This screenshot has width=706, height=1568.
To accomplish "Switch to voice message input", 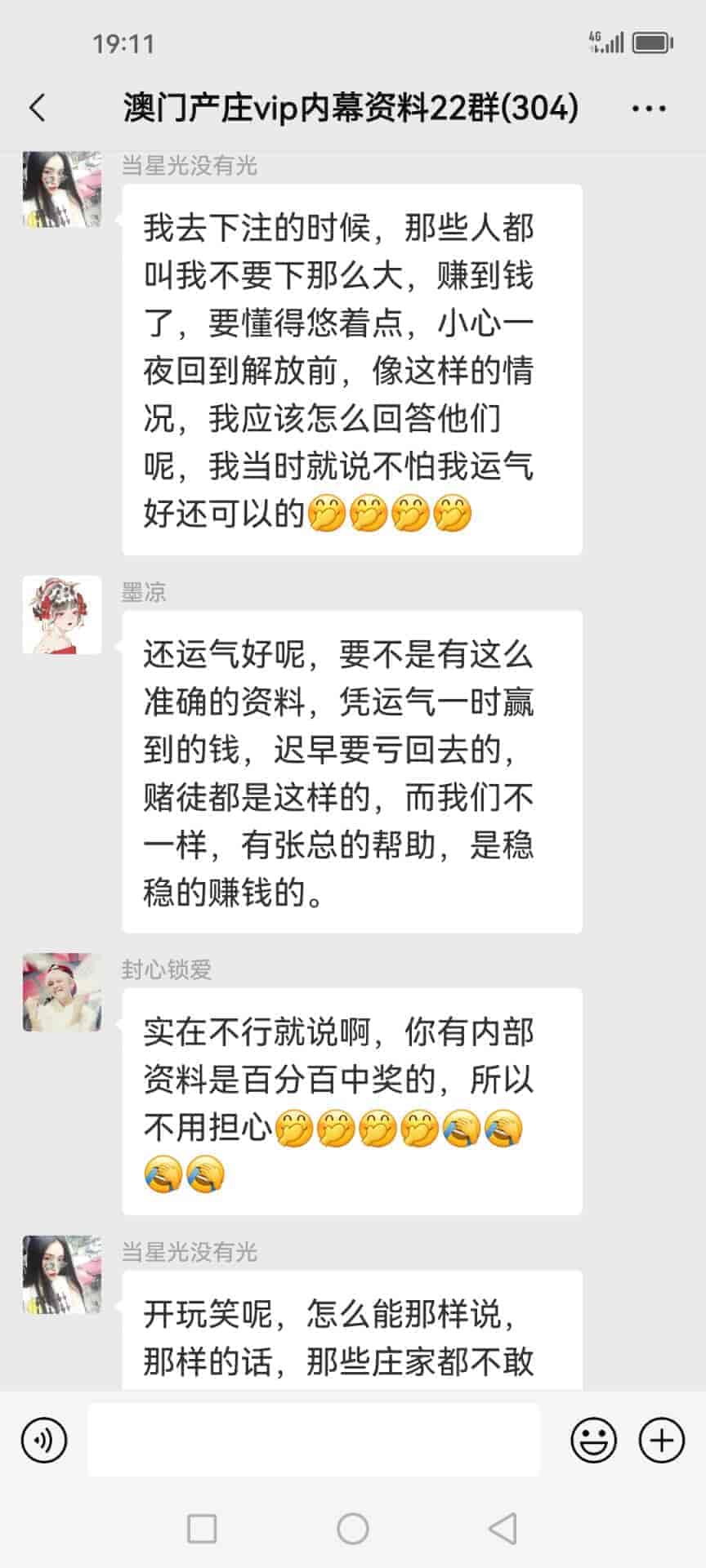I will 44,1439.
